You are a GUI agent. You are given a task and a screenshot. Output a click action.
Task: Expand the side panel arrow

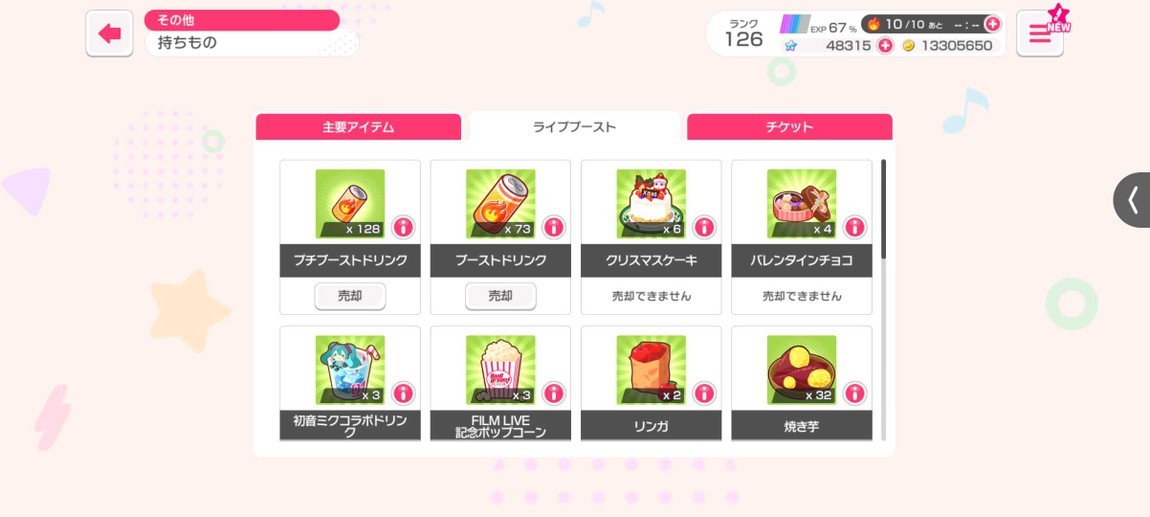coord(1132,200)
